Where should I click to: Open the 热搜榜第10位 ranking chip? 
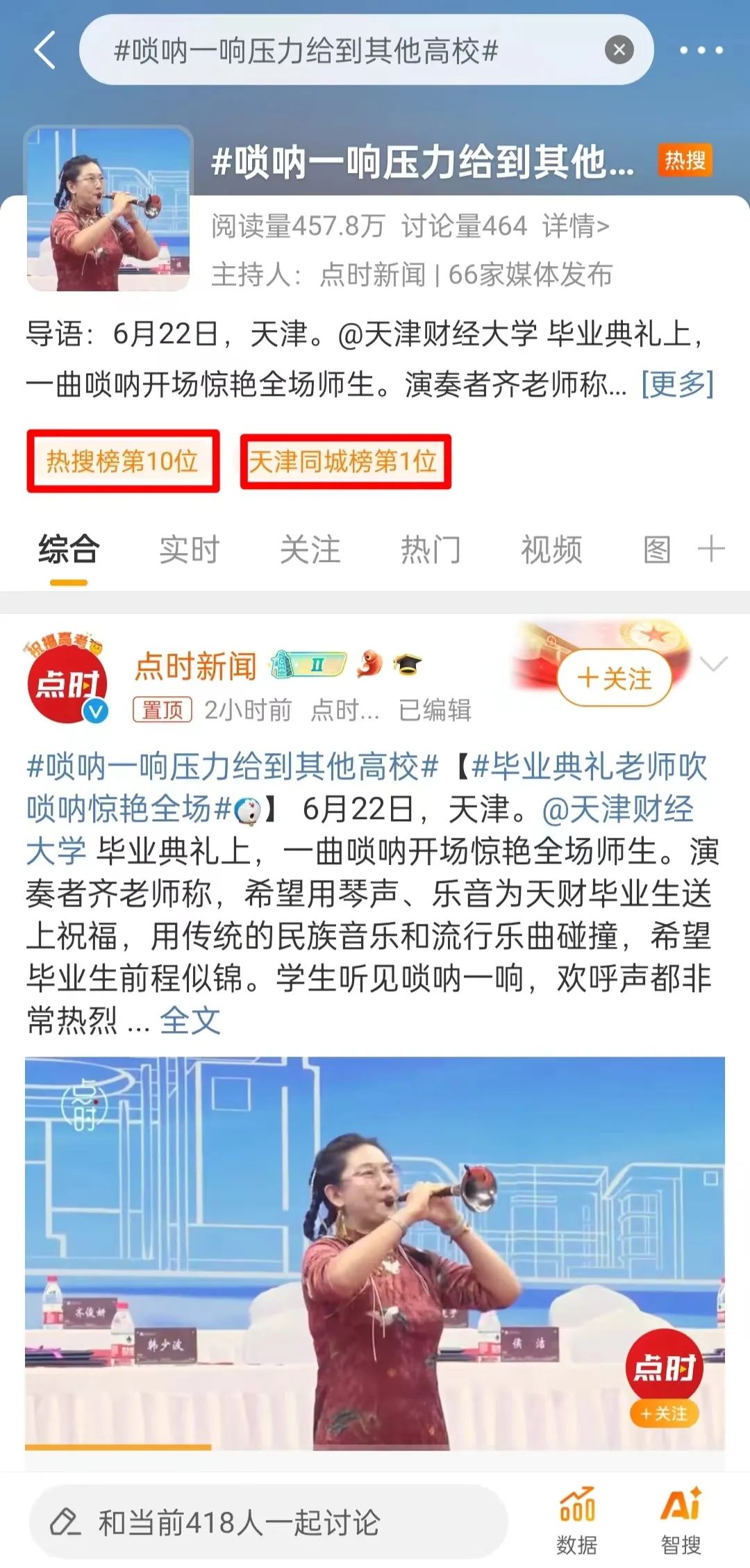point(123,461)
